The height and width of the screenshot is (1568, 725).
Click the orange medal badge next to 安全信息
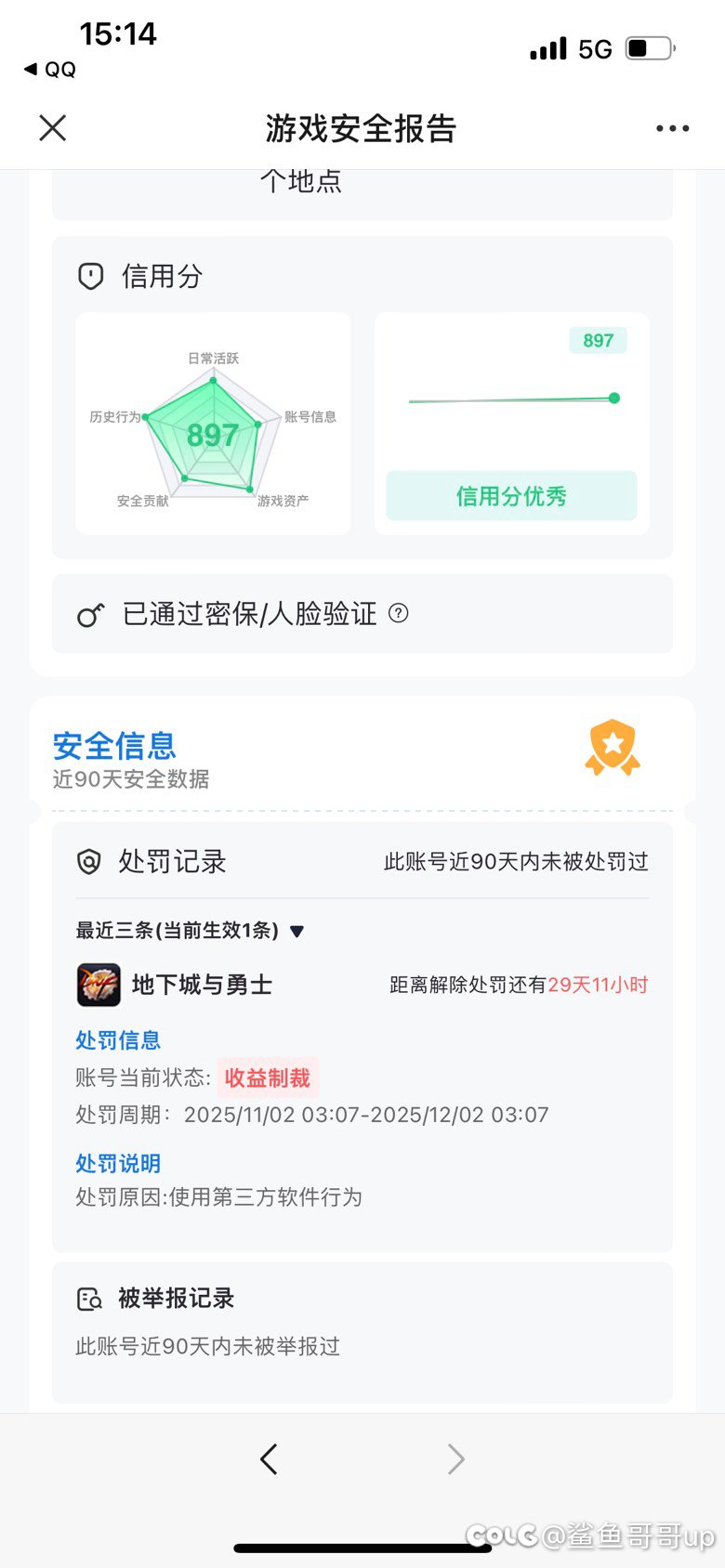(x=612, y=749)
